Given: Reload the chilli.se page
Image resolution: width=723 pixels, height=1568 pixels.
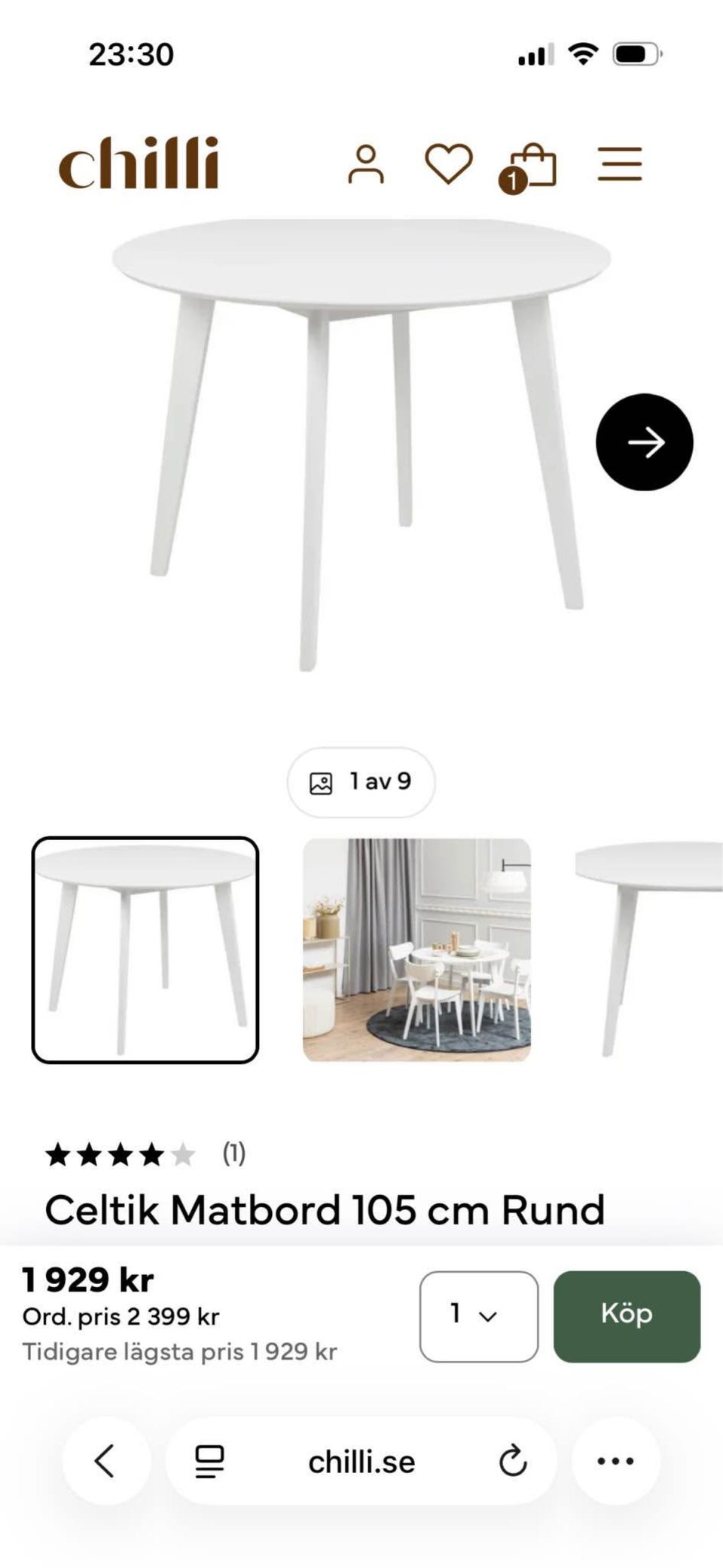Looking at the screenshot, I should click(514, 1461).
